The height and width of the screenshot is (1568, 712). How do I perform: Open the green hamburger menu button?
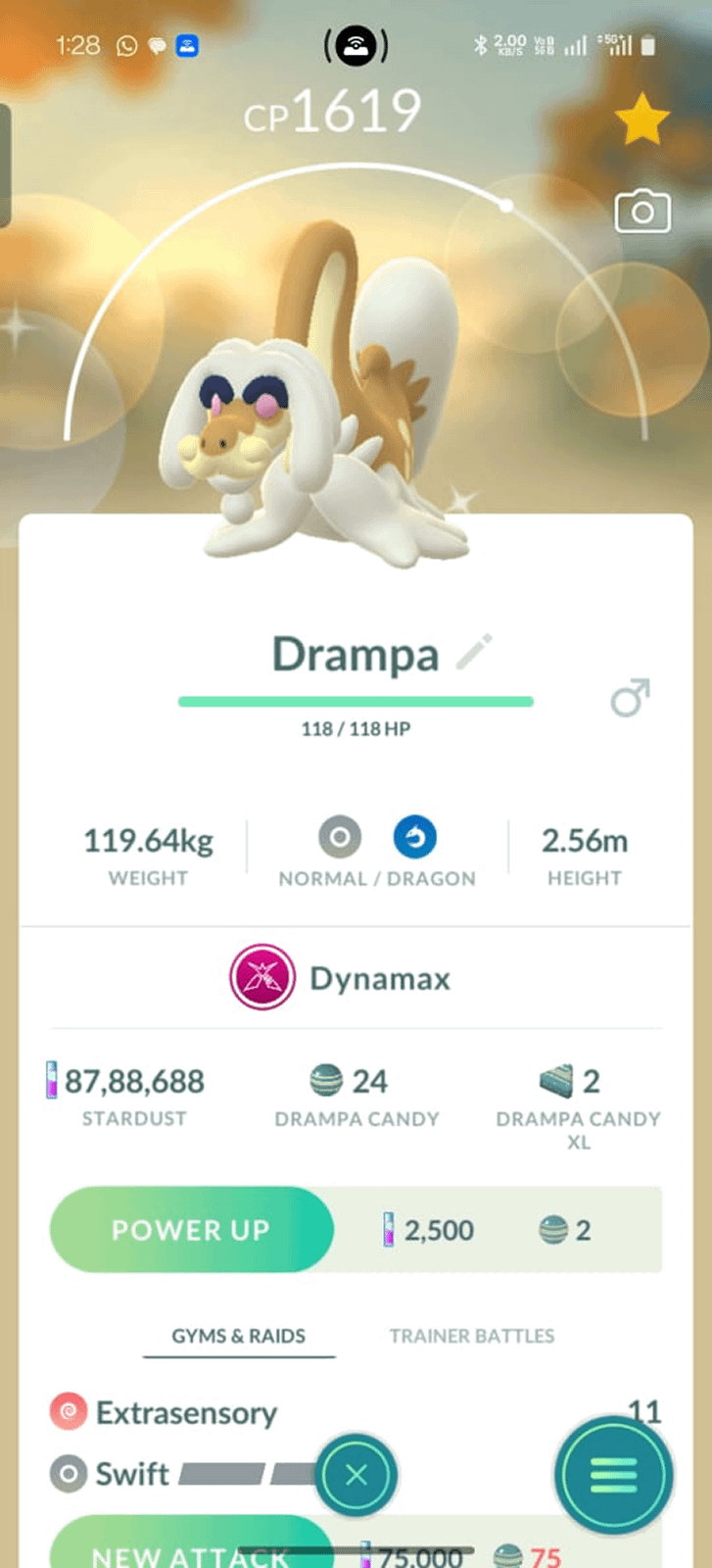pos(613,1475)
